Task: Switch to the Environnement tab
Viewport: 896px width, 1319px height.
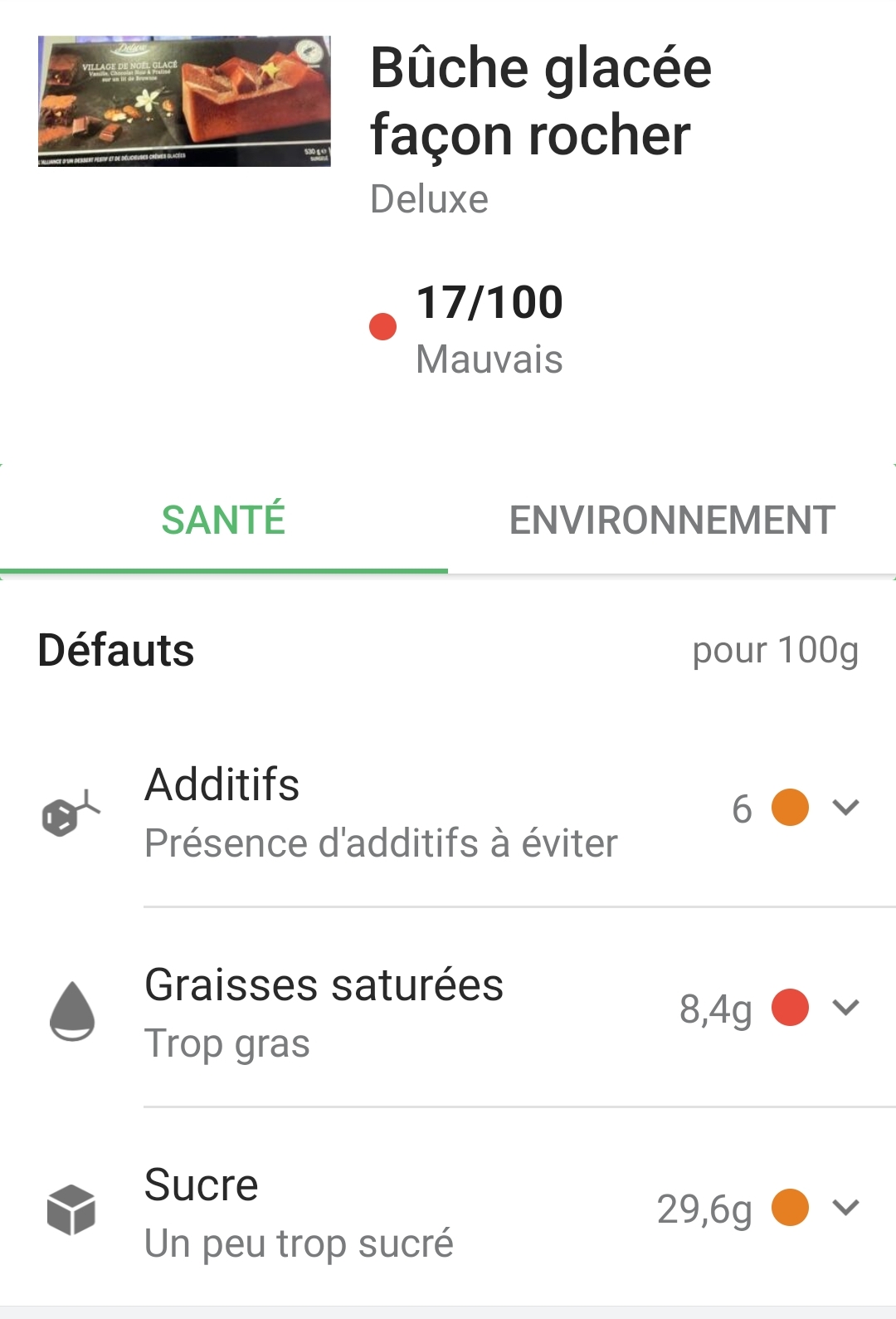Action: pos(672,520)
